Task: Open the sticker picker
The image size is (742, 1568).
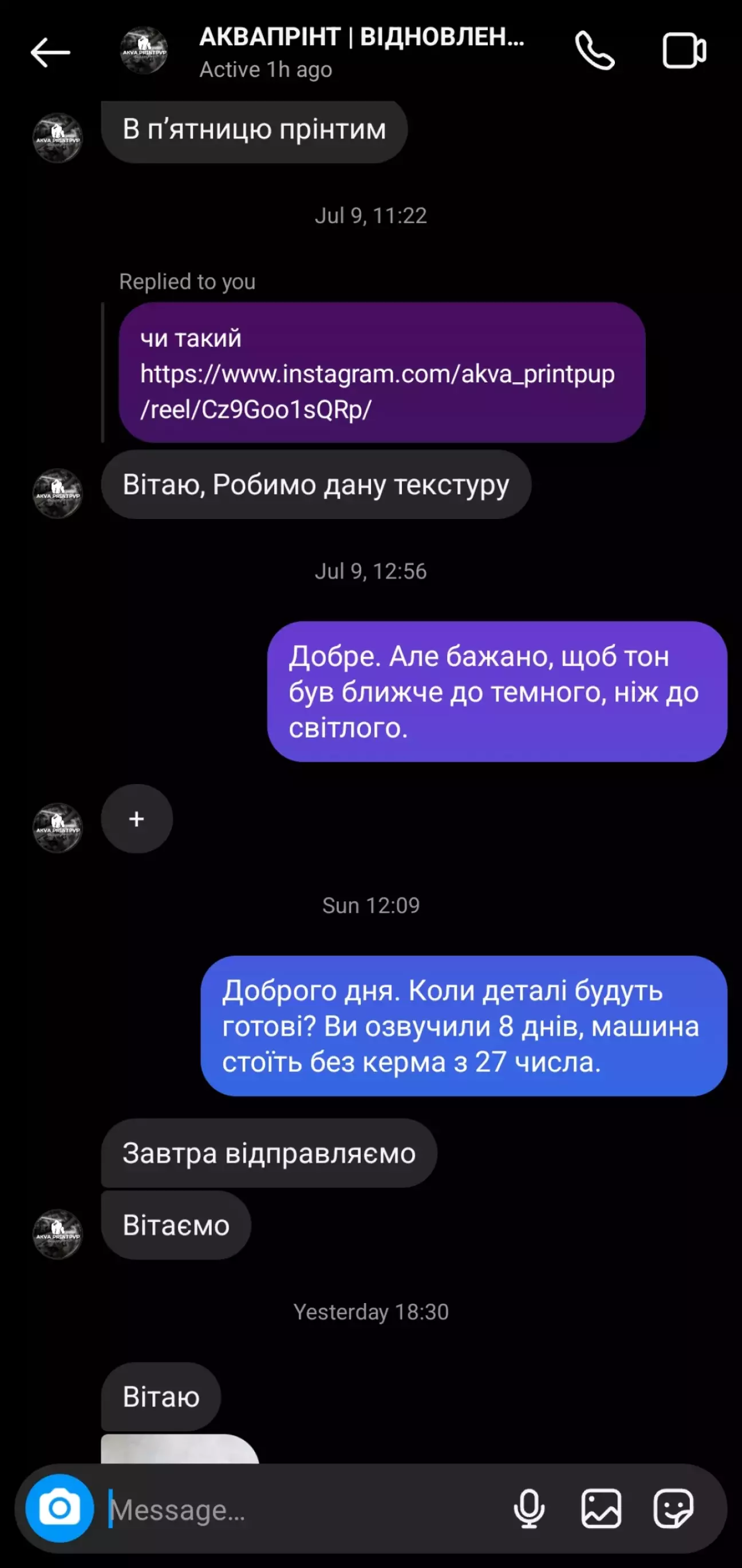Action: (x=673, y=1508)
